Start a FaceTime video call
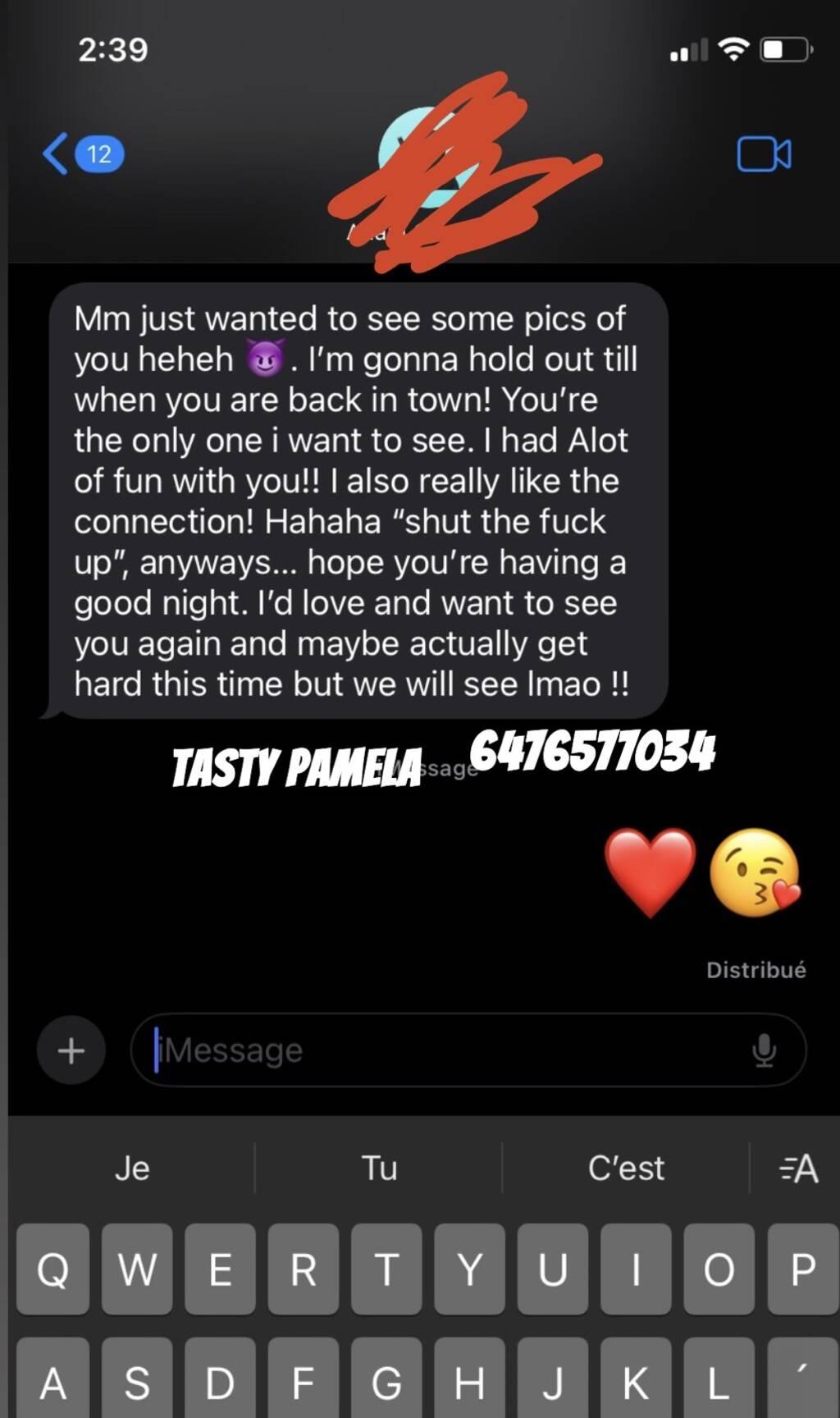 (764, 154)
